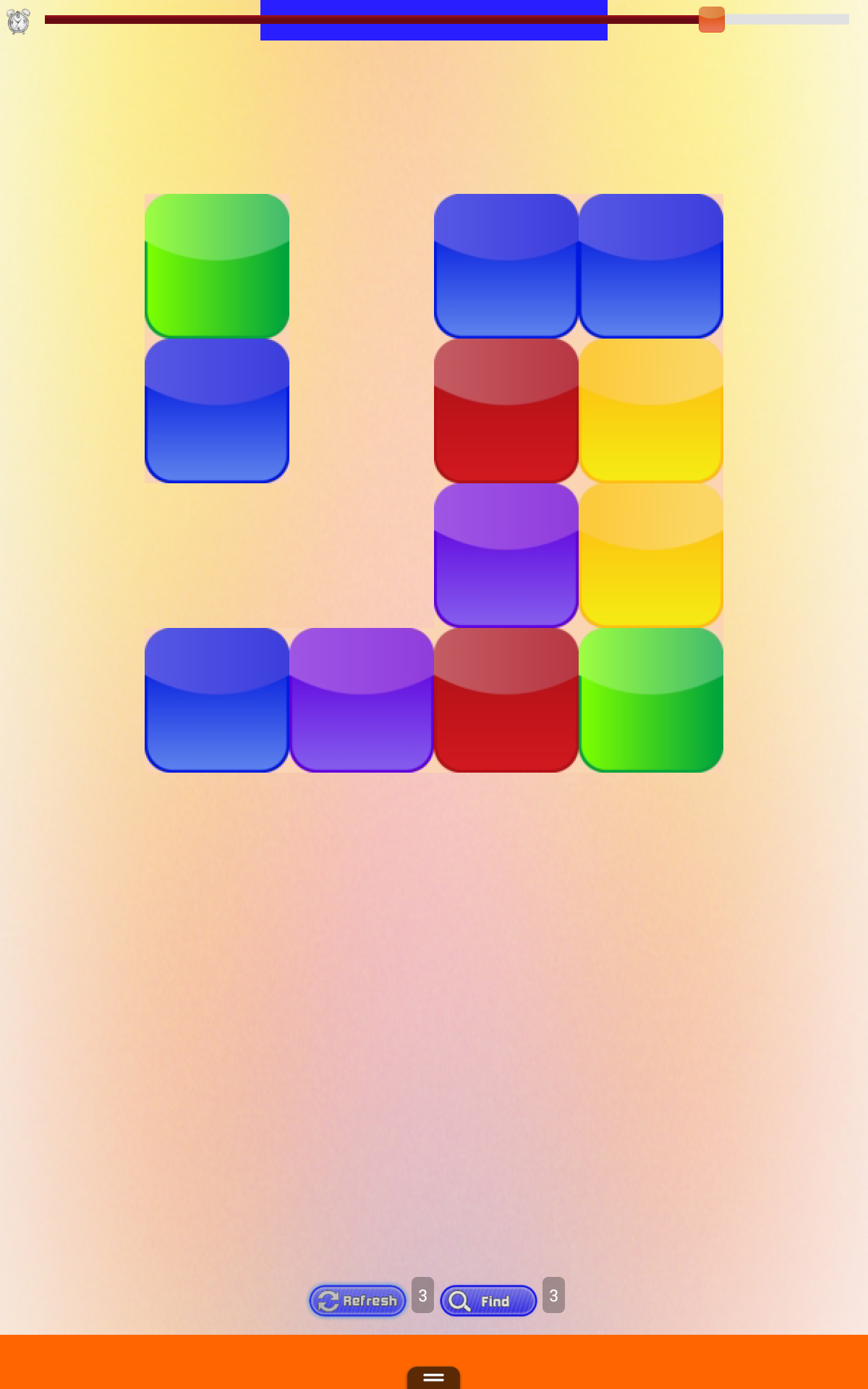
Task: Click the purple tile in middle column
Action: [x=506, y=555]
